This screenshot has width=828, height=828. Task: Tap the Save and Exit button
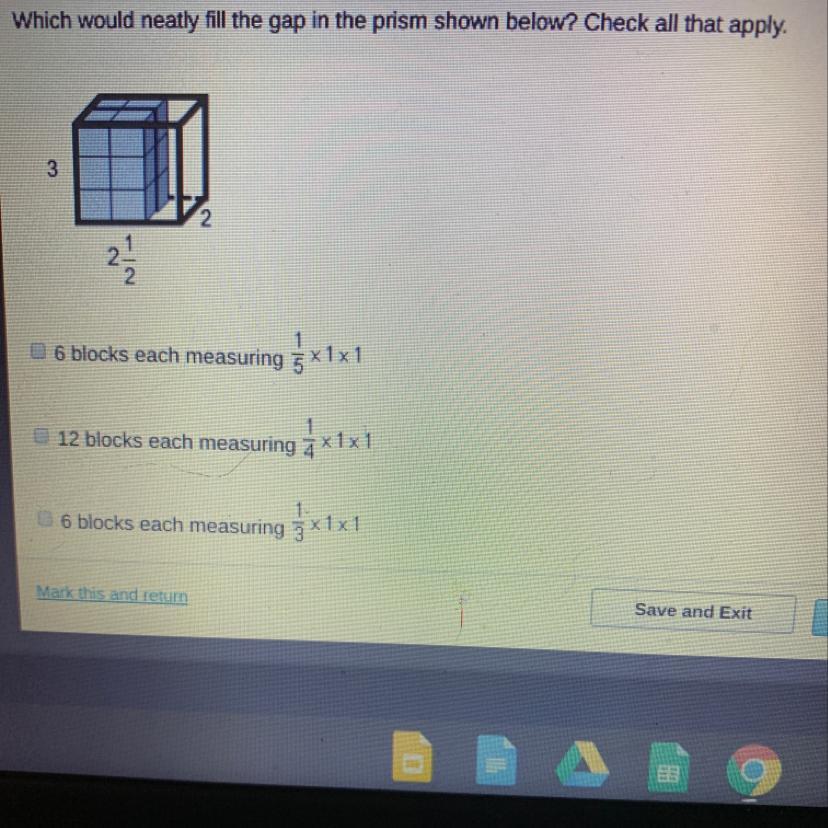coord(692,611)
